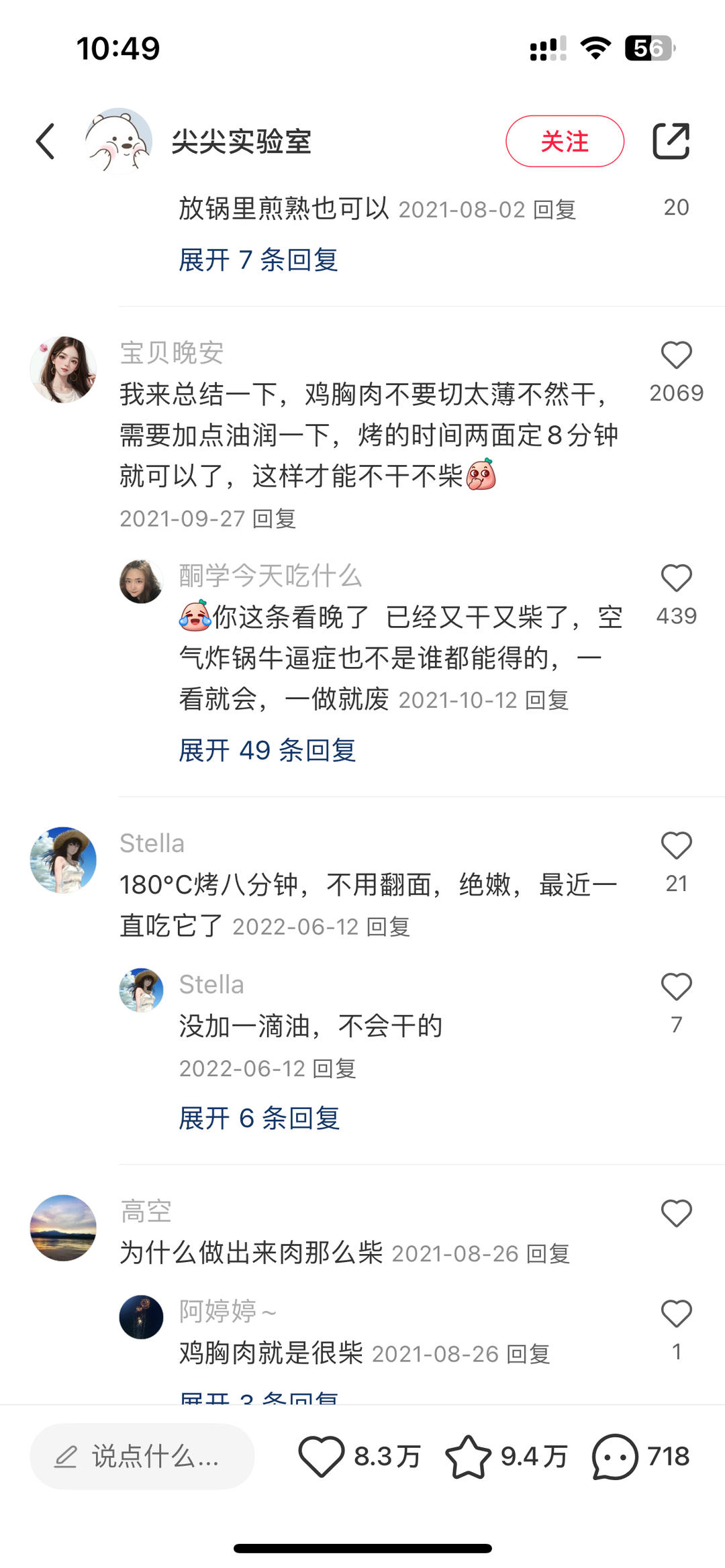This screenshot has height=1568, width=725.
Task: Follow 尖尖实验室 with the 关注 button
Action: pos(564,142)
